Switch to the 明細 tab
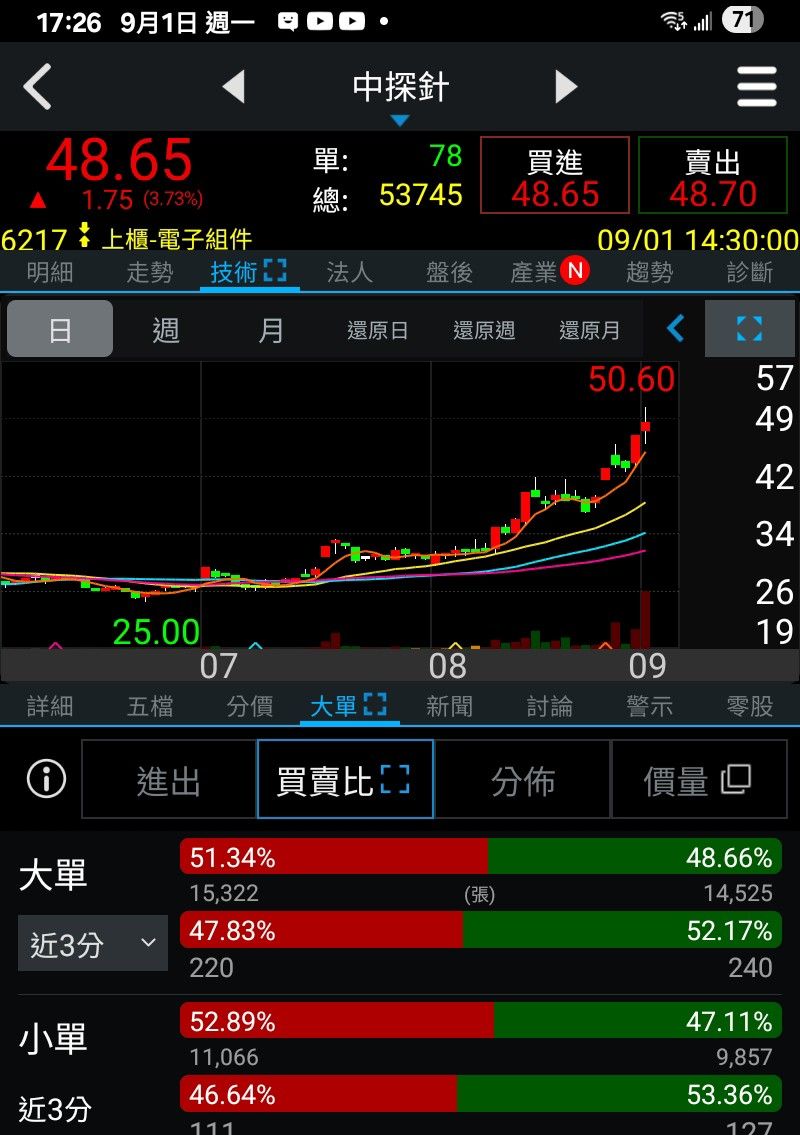The image size is (800, 1135). [x=50, y=272]
